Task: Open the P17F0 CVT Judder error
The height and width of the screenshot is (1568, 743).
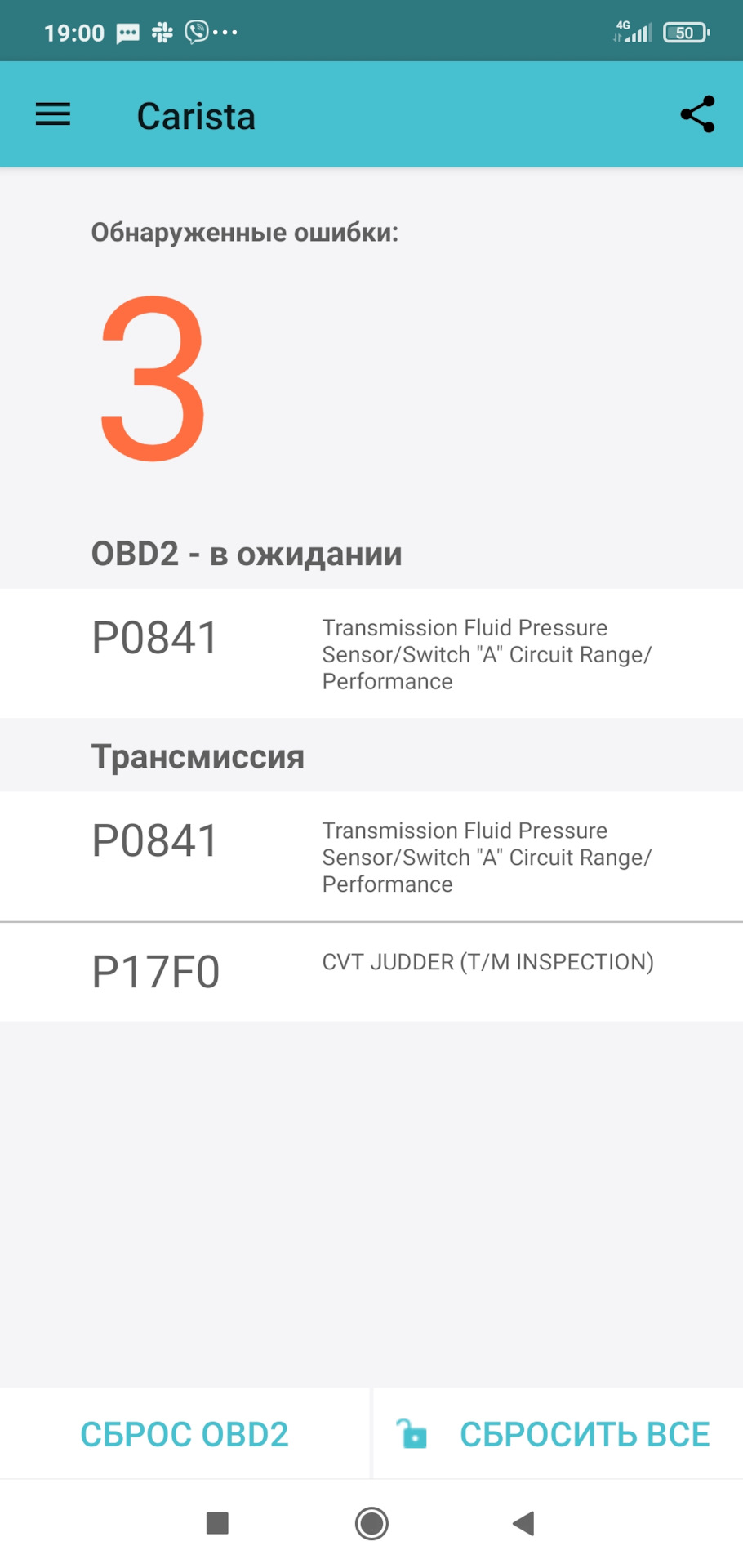Action: [371, 972]
